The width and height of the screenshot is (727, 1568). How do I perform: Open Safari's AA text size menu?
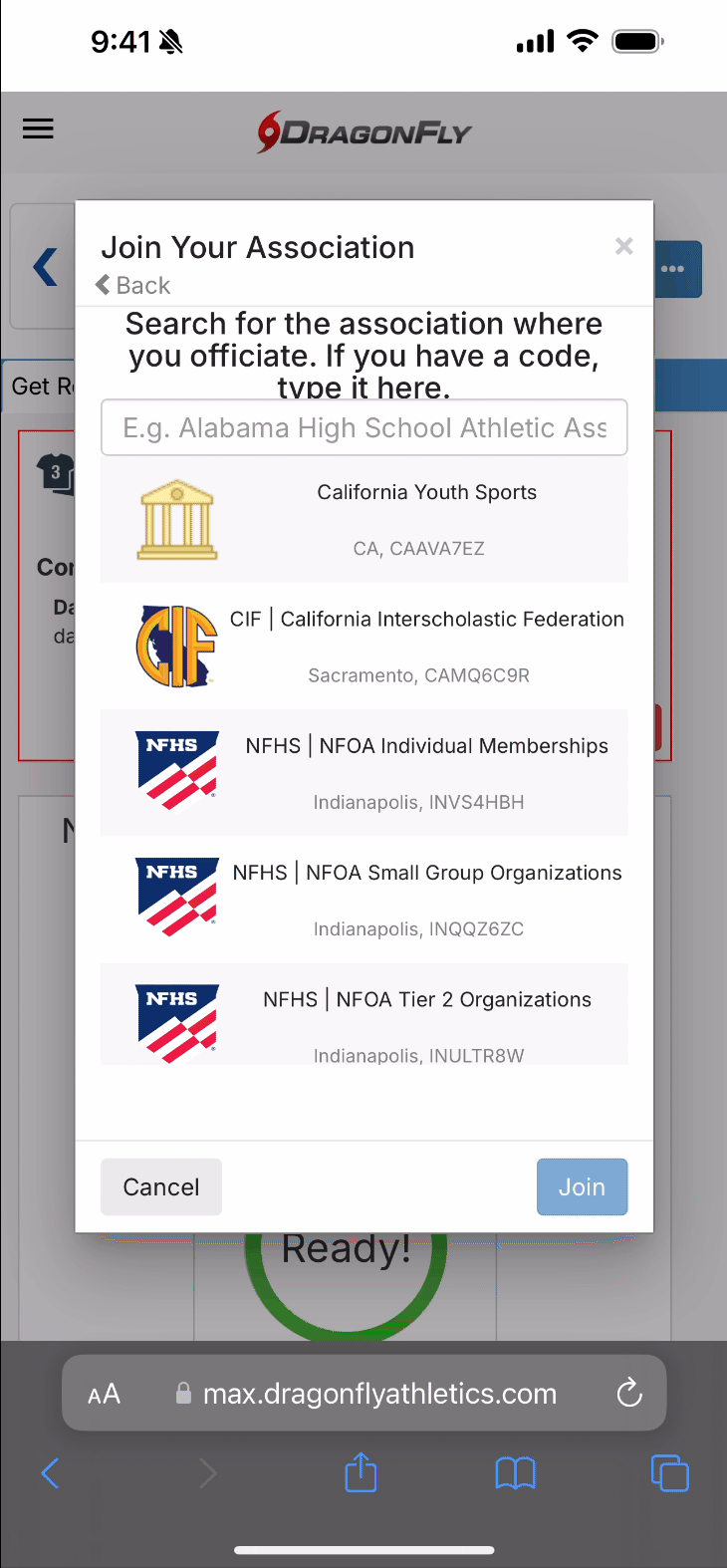point(105,1394)
